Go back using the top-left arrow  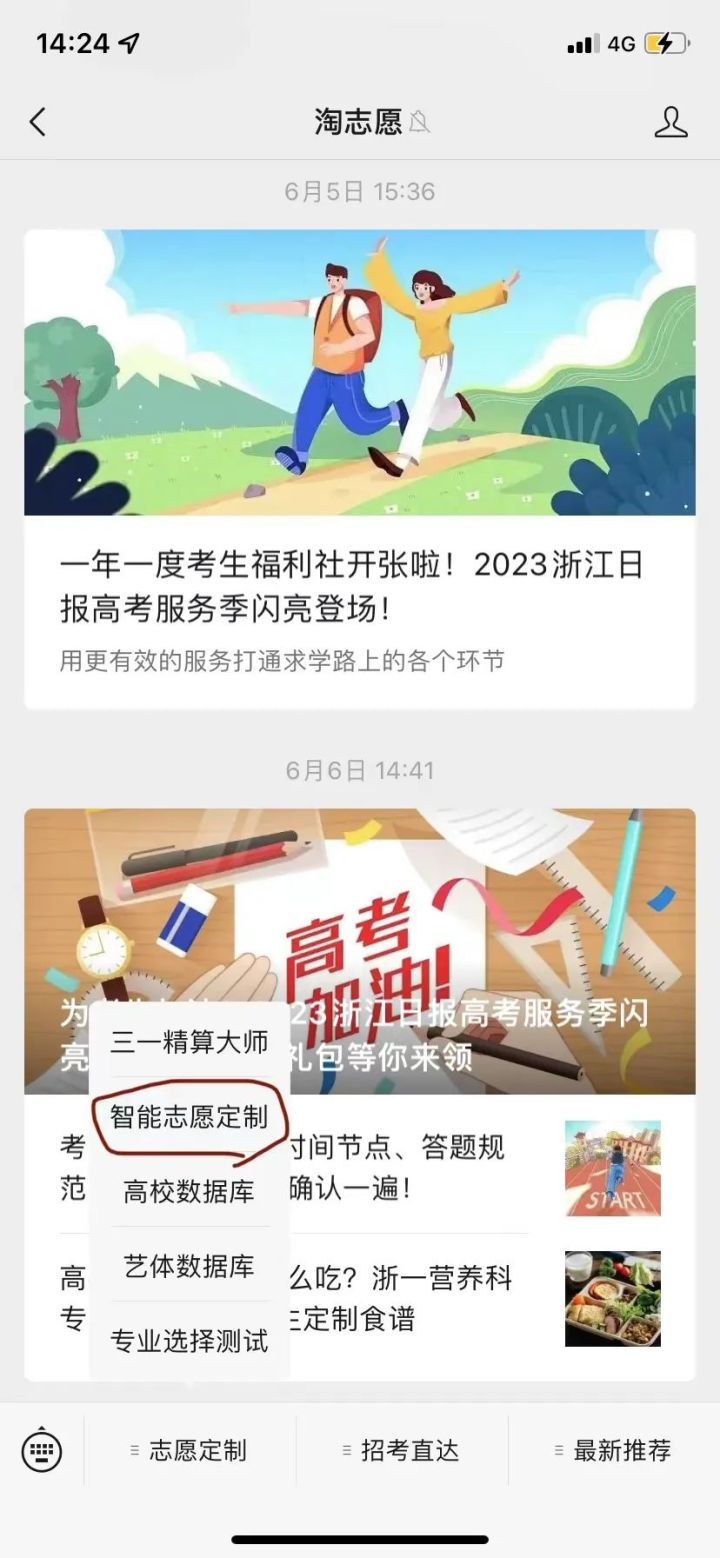point(38,122)
